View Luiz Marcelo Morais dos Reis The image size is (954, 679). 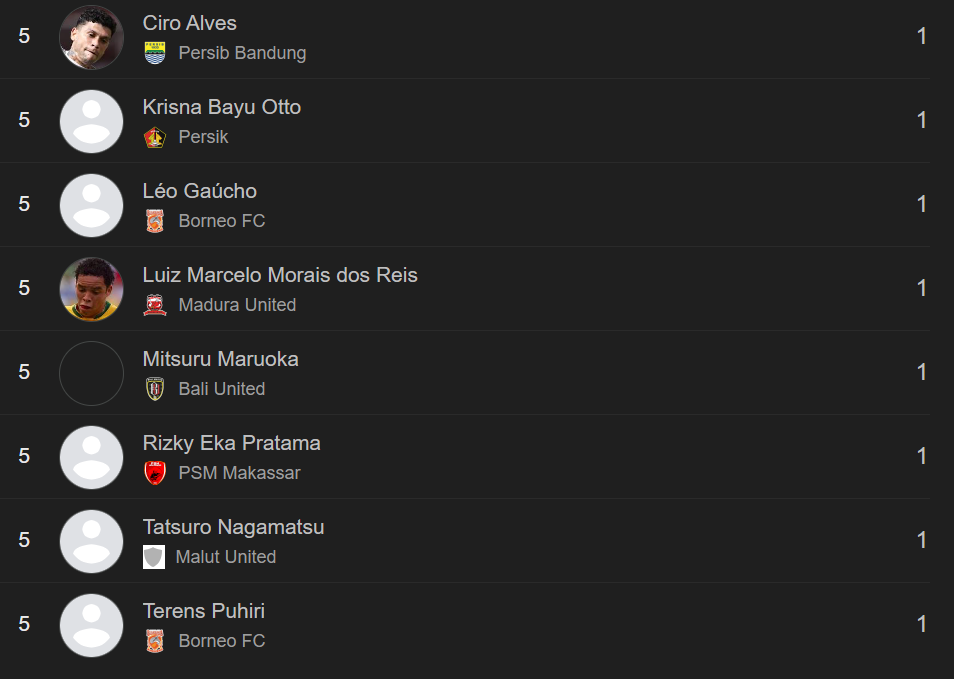pyautogui.click(x=280, y=275)
